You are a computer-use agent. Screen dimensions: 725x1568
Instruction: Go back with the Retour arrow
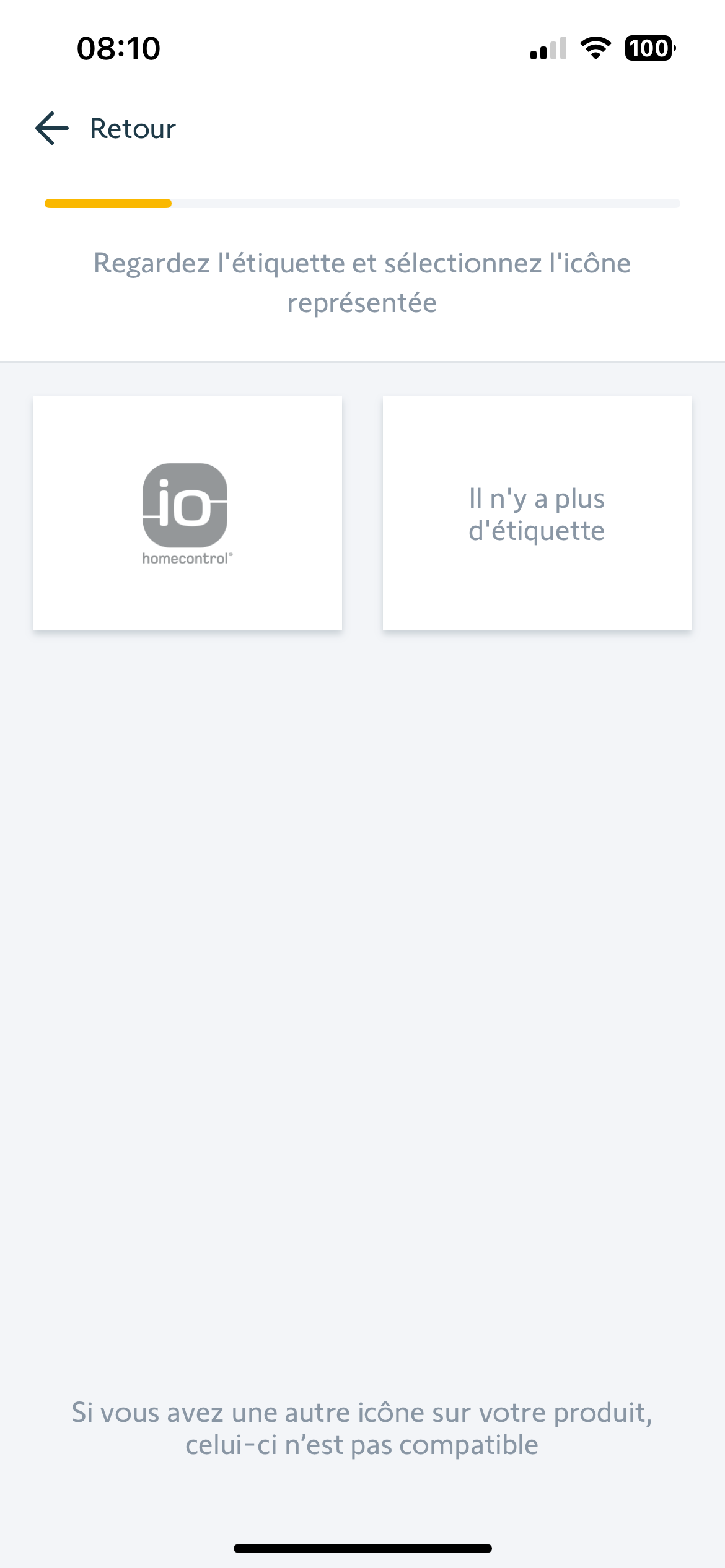pyautogui.click(x=53, y=129)
